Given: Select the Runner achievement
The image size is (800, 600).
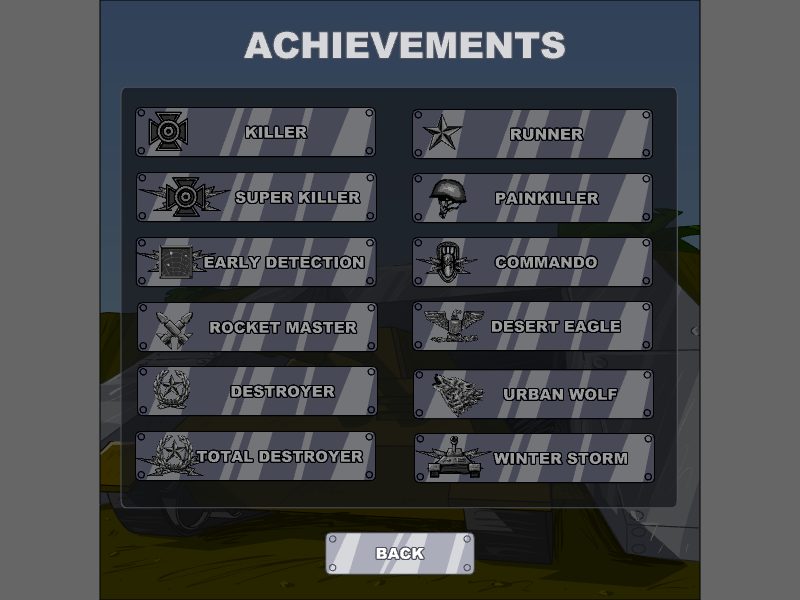Looking at the screenshot, I should point(532,134).
